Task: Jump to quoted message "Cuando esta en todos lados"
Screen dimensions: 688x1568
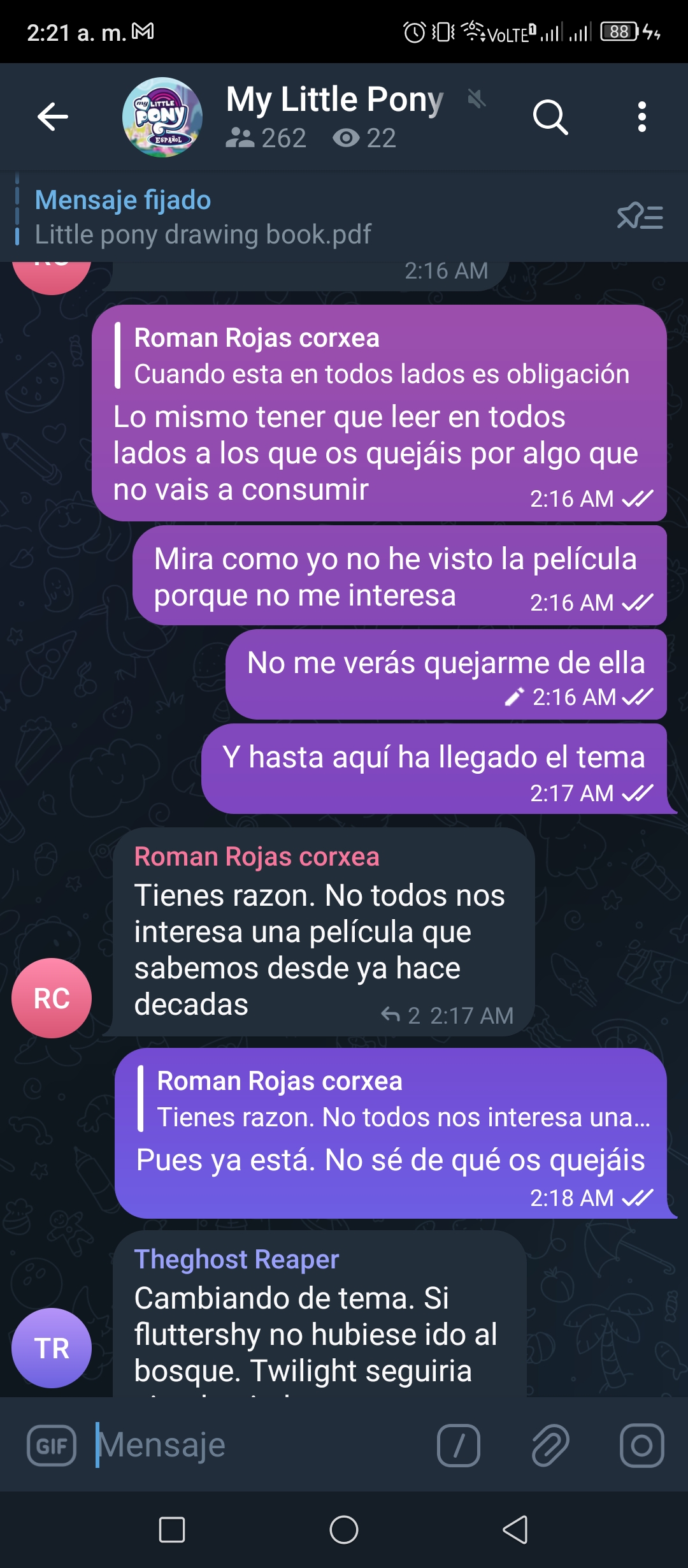Action: 381,356
